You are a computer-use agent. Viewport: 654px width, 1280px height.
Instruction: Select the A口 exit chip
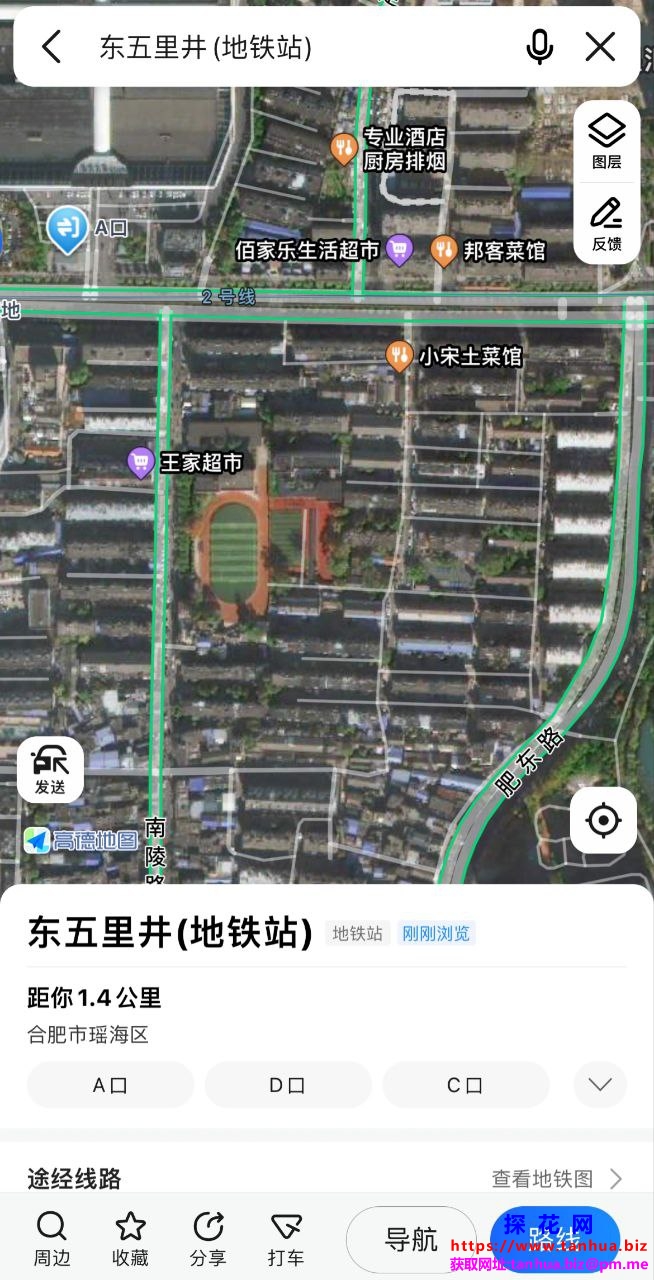tap(110, 1085)
